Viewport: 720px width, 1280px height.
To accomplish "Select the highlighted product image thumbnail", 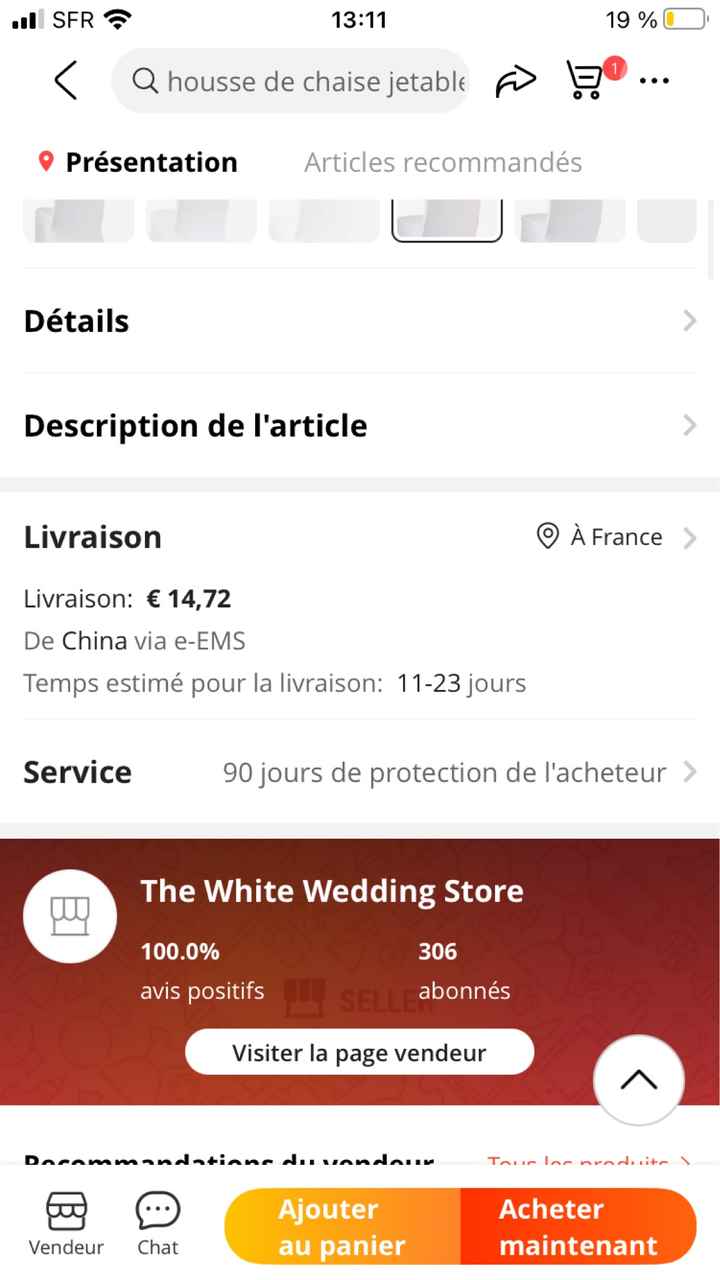I will [x=446, y=220].
